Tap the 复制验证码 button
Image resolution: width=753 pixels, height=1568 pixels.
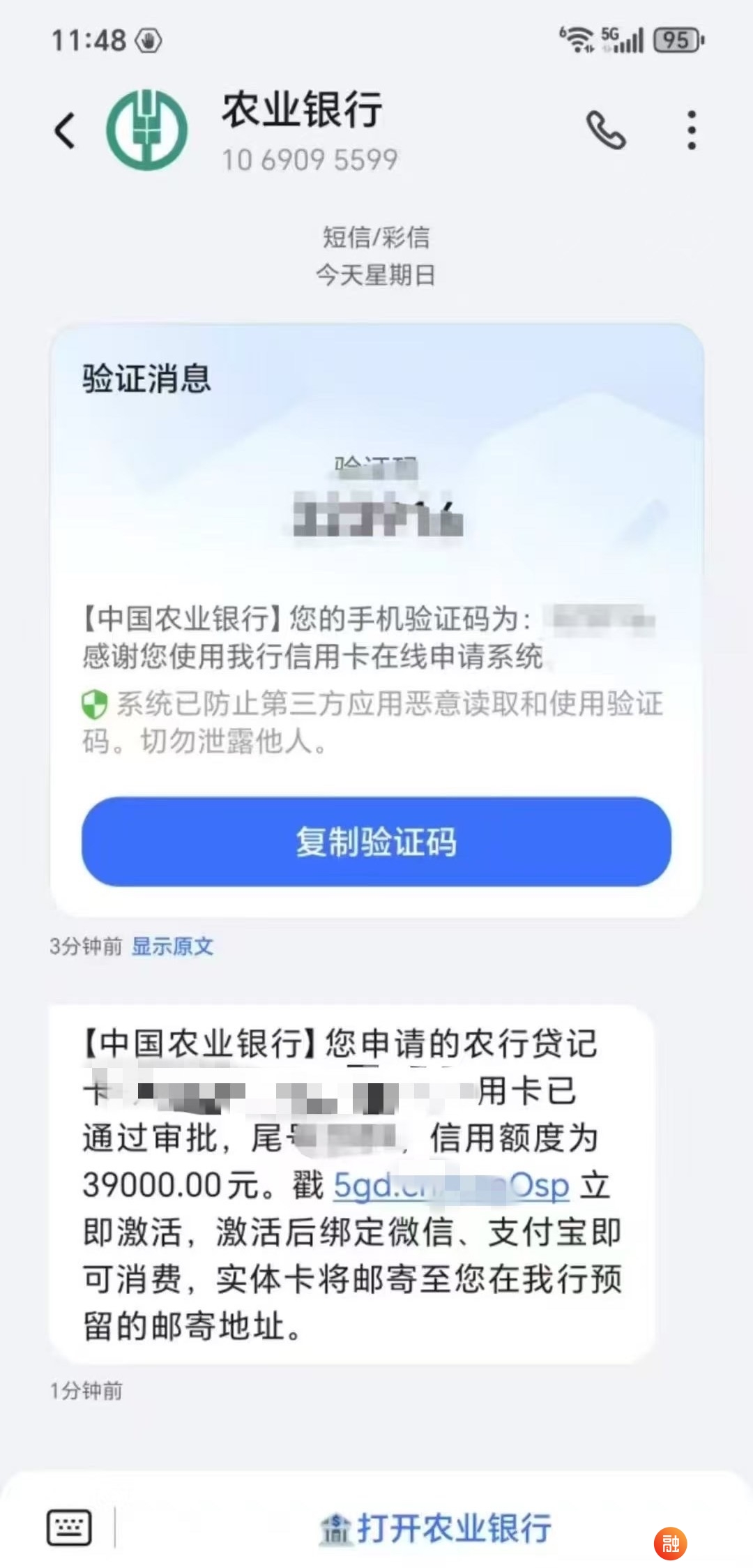pos(376,842)
